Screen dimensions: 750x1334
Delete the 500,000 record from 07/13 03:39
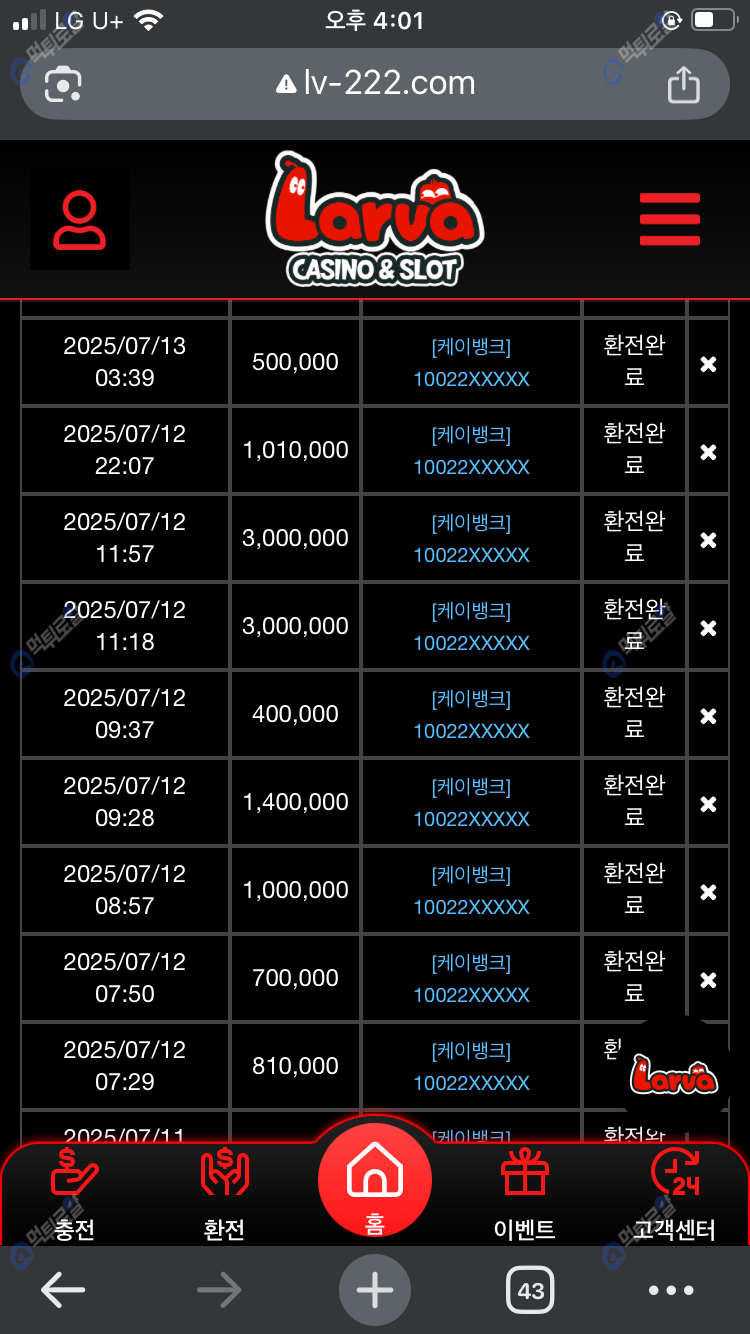(x=708, y=364)
